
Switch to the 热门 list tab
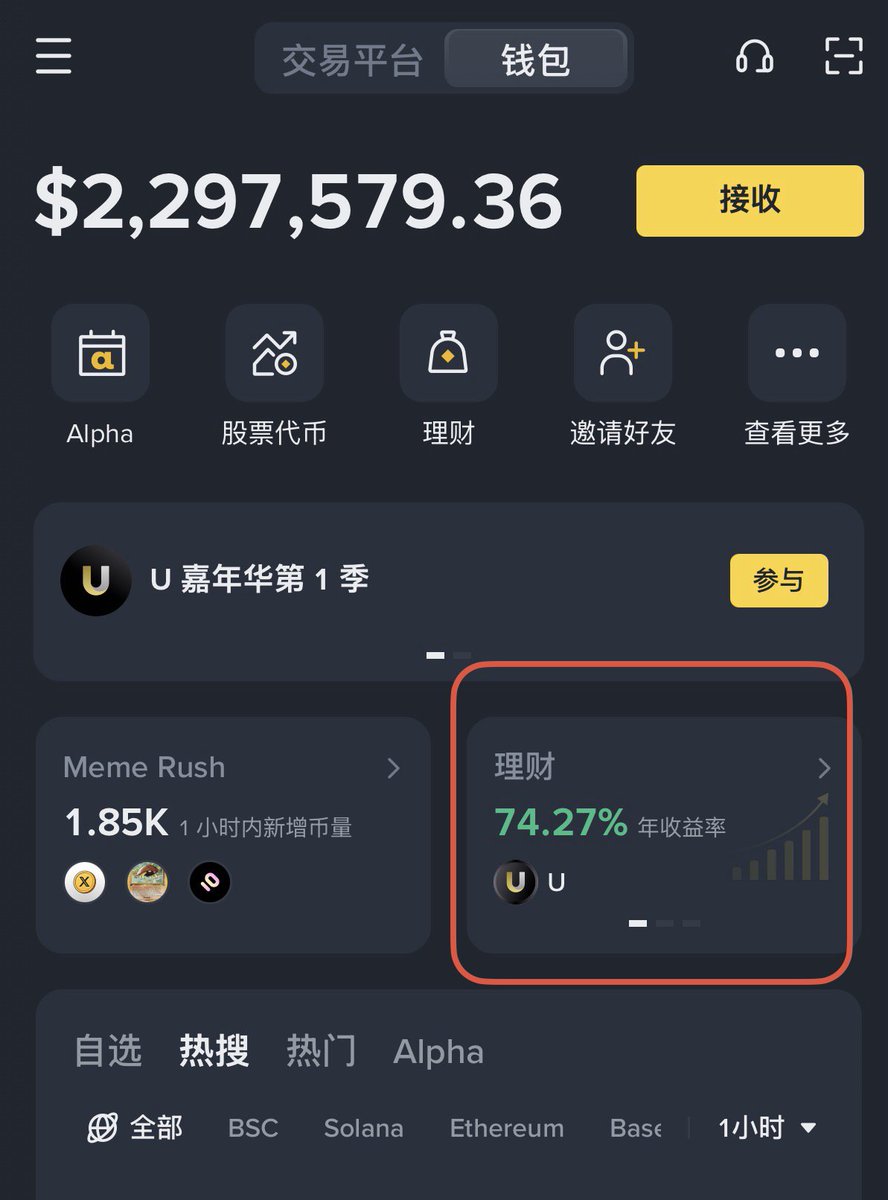321,1051
